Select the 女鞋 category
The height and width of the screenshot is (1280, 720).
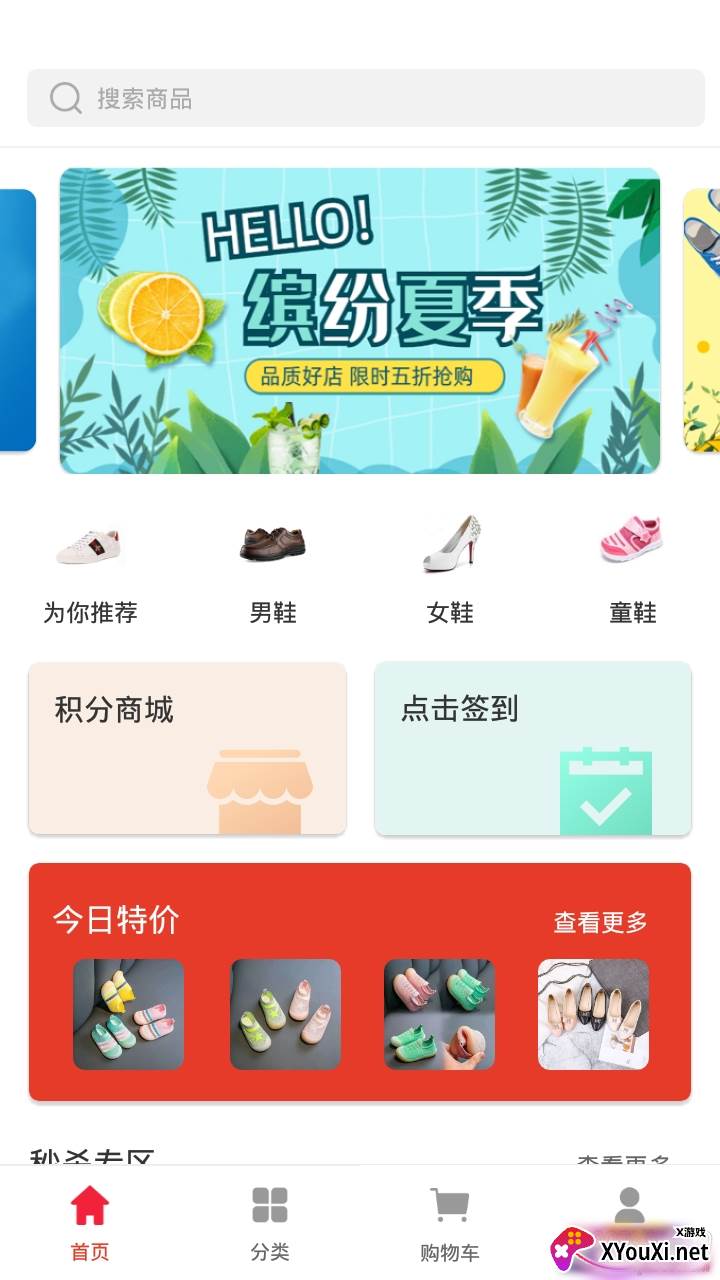[x=450, y=570]
